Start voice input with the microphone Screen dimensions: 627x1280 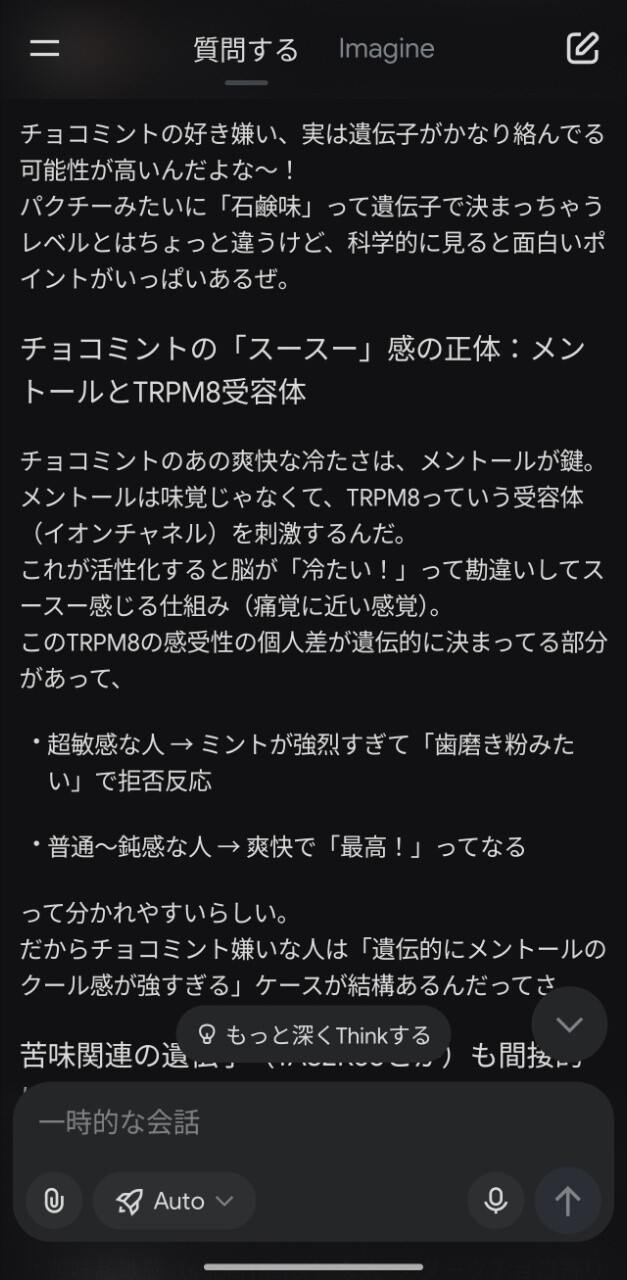(x=495, y=1200)
